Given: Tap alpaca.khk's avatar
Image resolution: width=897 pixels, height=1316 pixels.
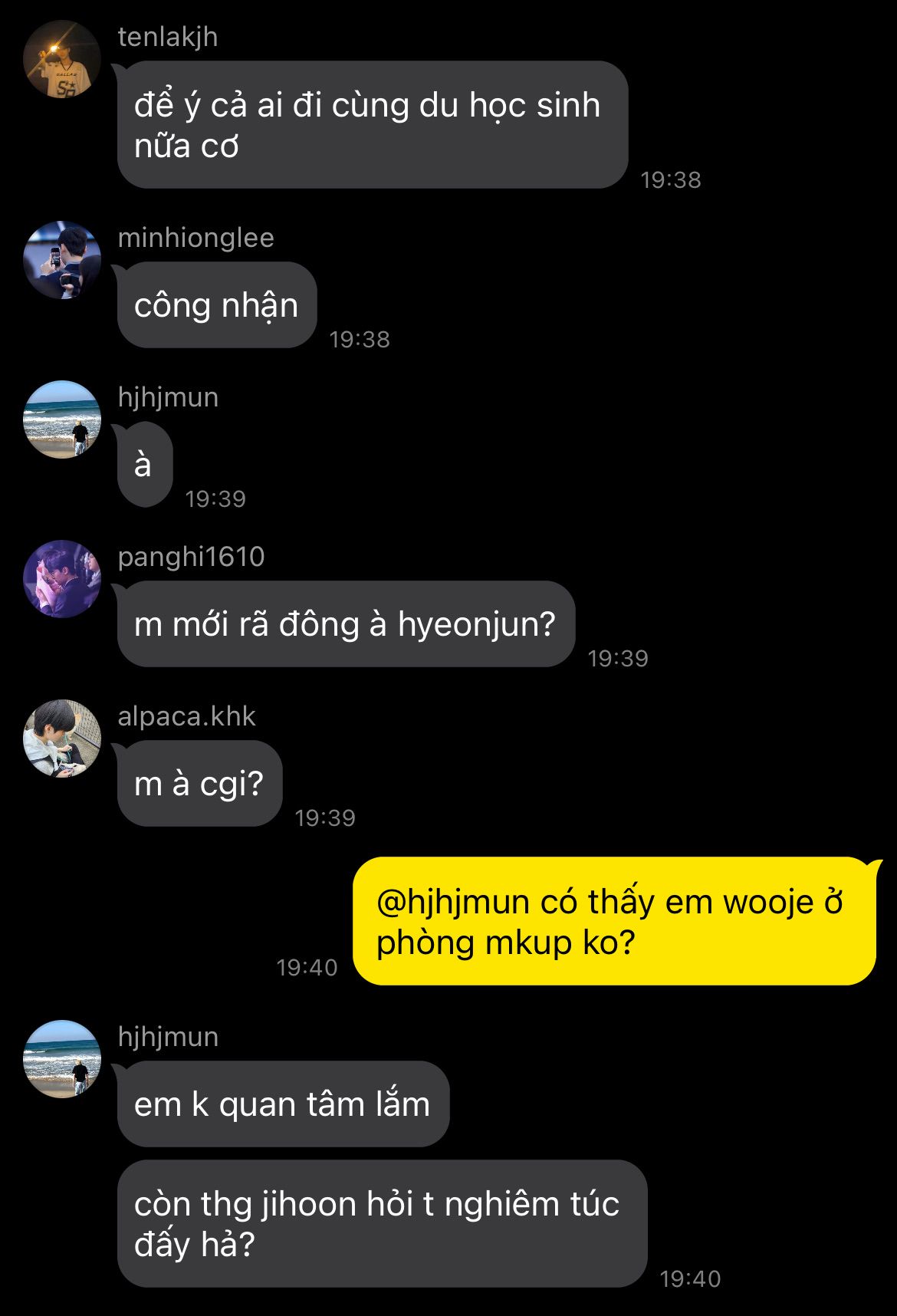Looking at the screenshot, I should tap(62, 739).
